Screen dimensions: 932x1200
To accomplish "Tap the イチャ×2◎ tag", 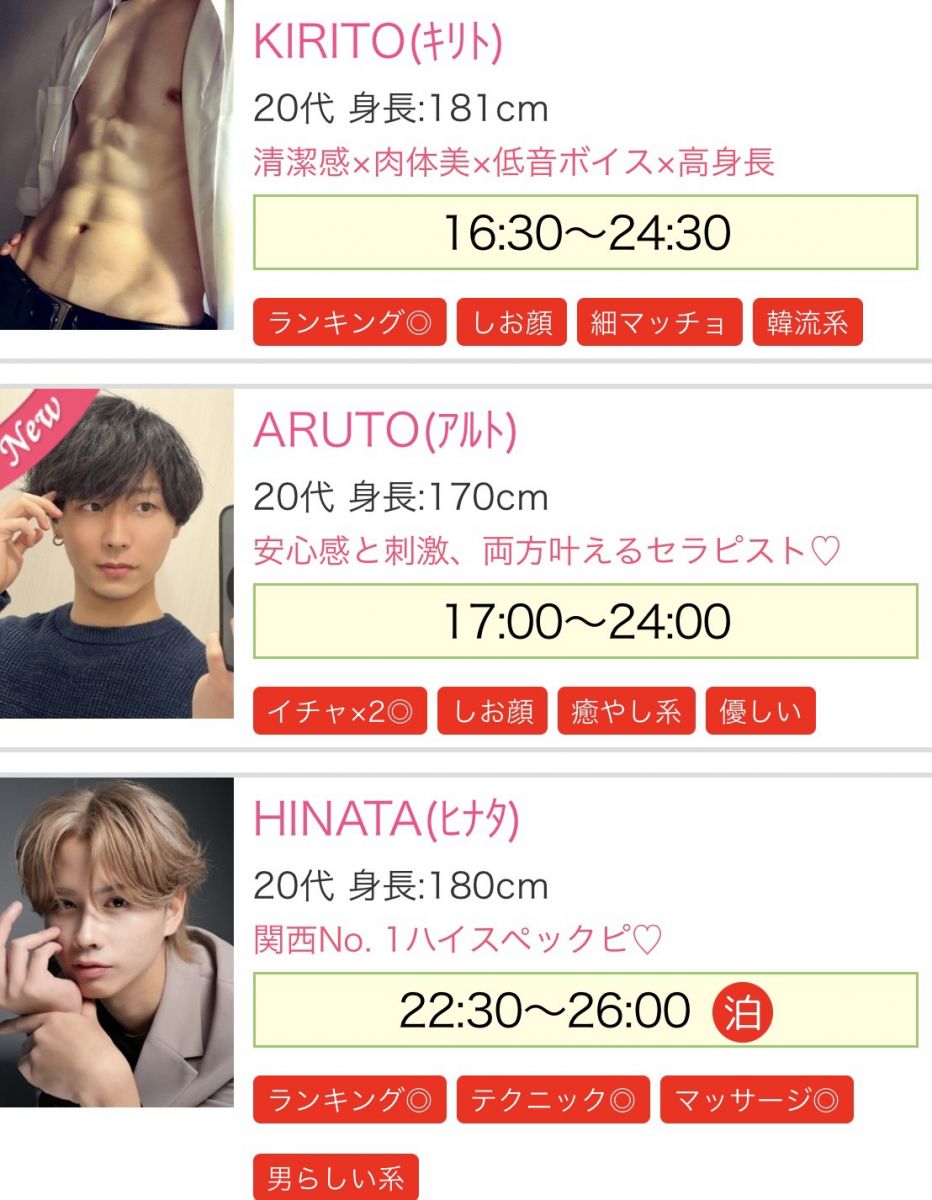I will pos(340,711).
